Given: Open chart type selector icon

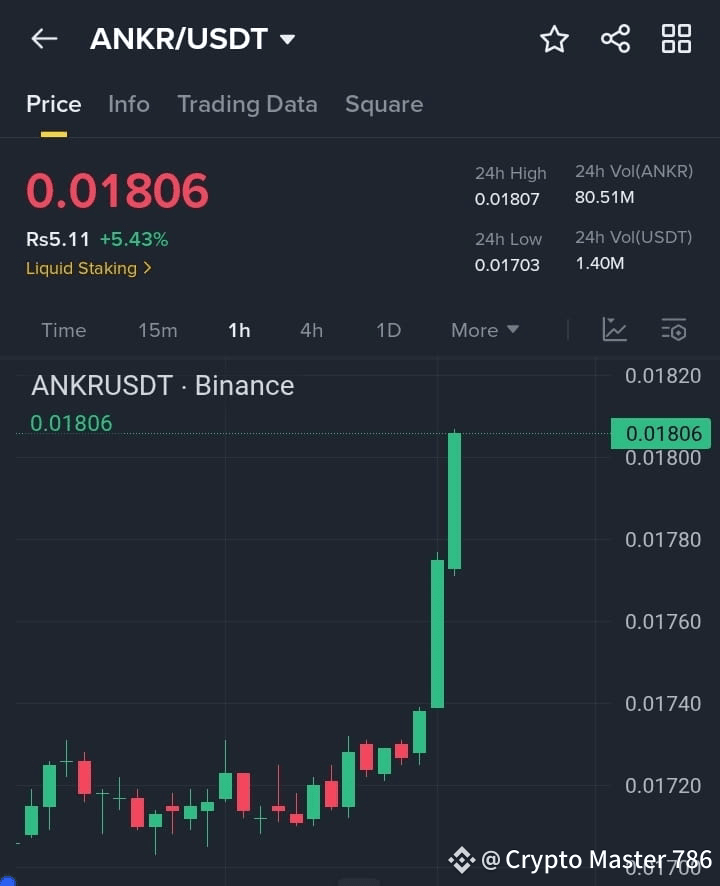Looking at the screenshot, I should (x=614, y=330).
